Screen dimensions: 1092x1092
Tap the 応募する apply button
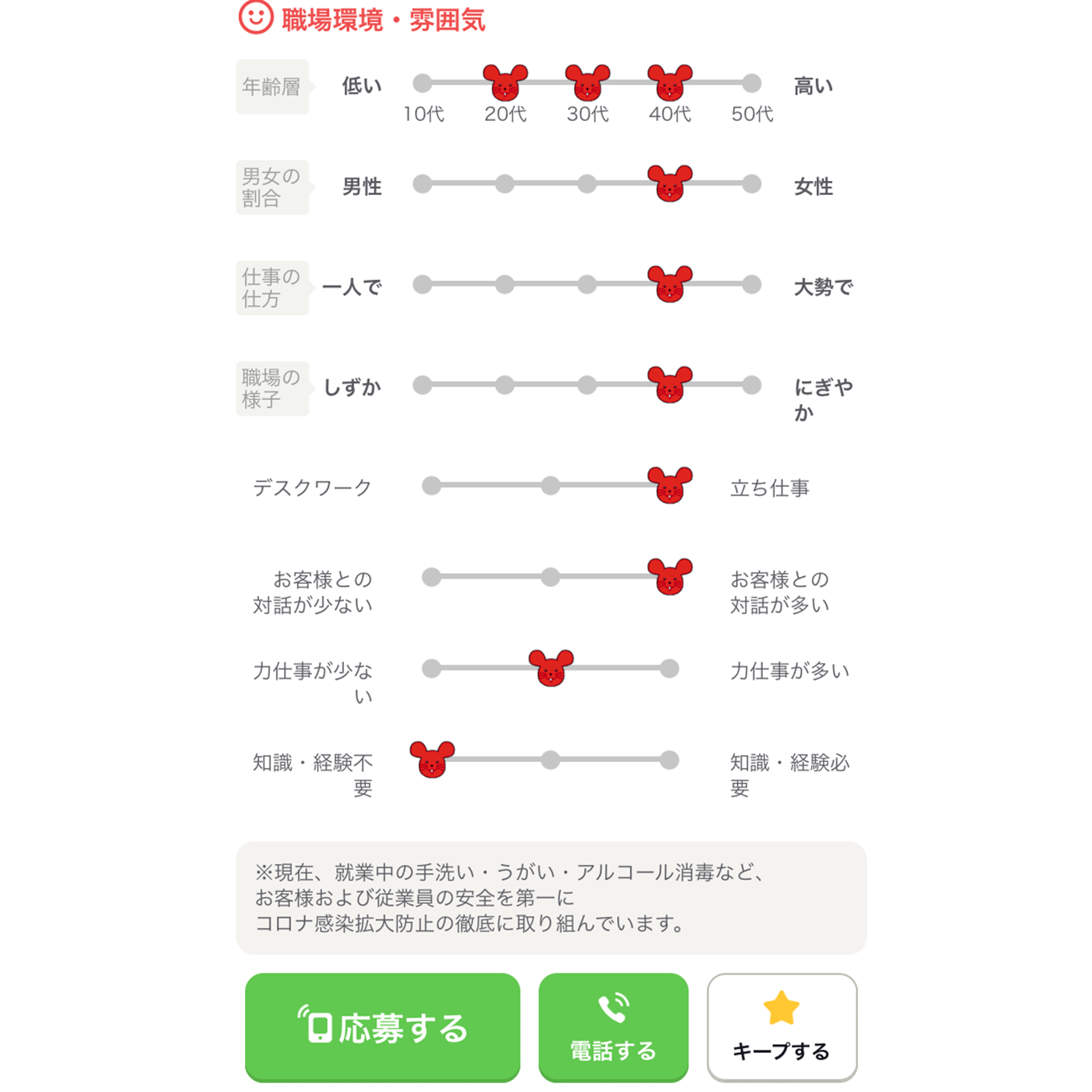pyautogui.click(x=382, y=1026)
